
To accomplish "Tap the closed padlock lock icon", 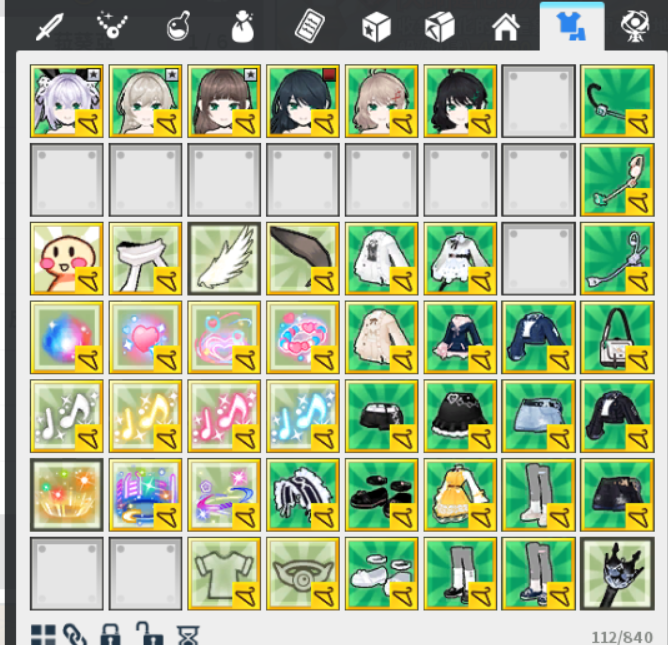I will pyautogui.click(x=111, y=634).
